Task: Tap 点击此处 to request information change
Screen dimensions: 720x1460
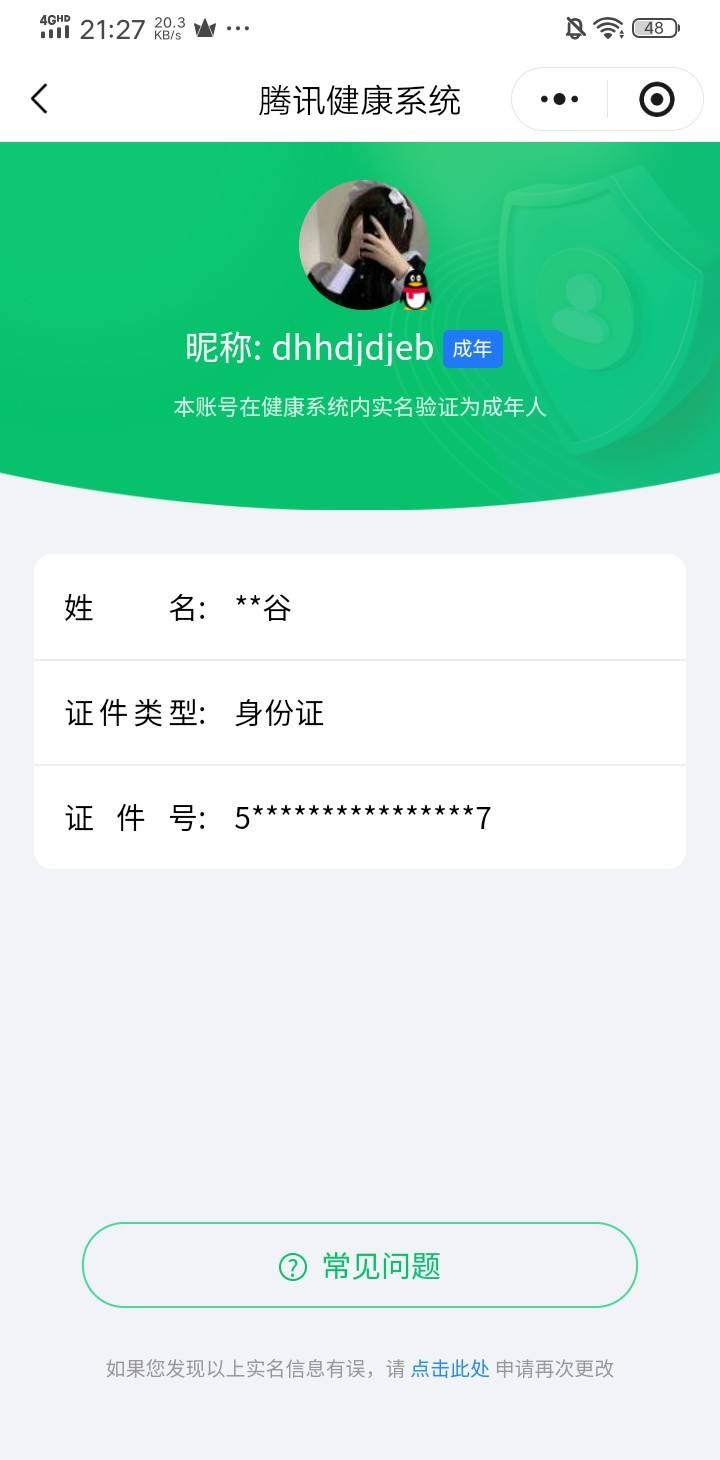Action: point(449,1368)
